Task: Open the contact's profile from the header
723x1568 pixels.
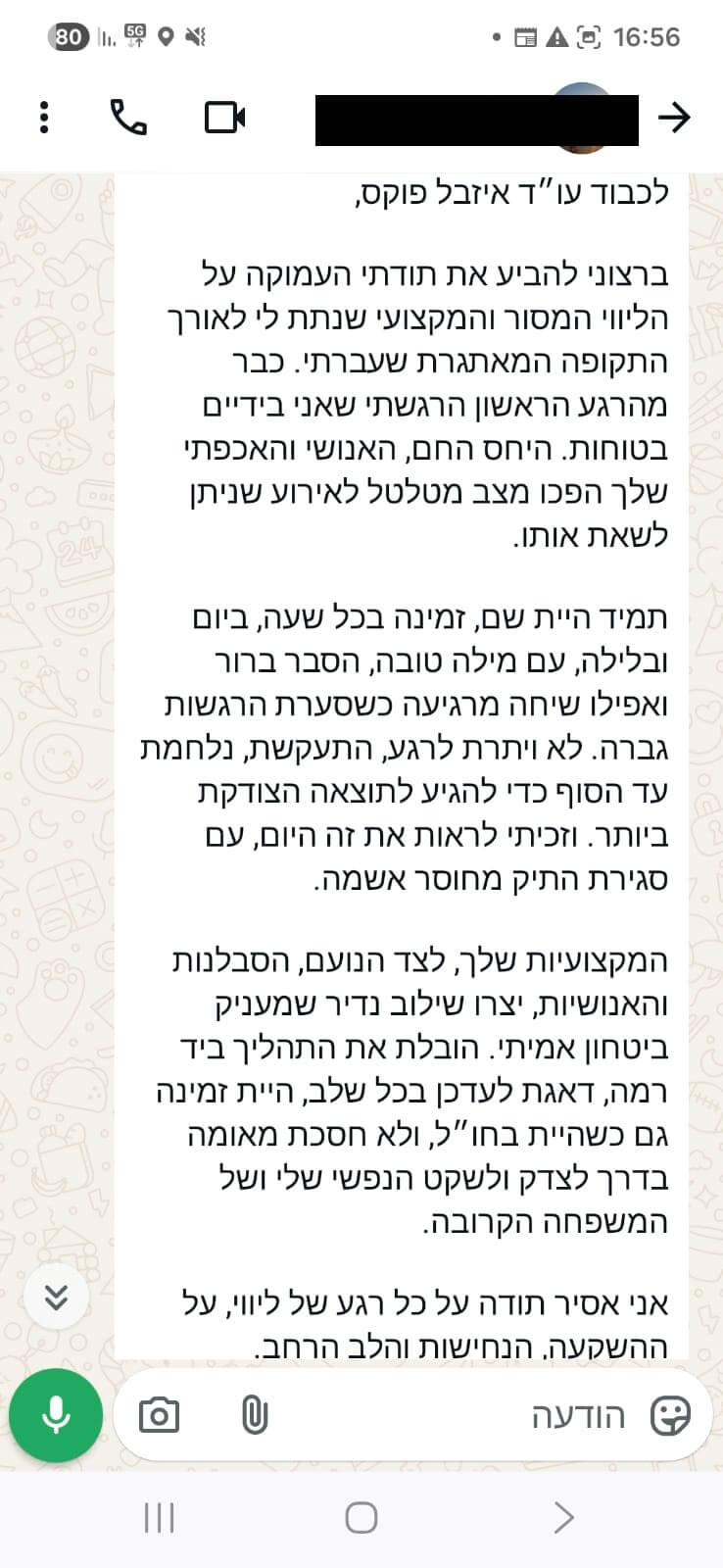Action: 477,120
